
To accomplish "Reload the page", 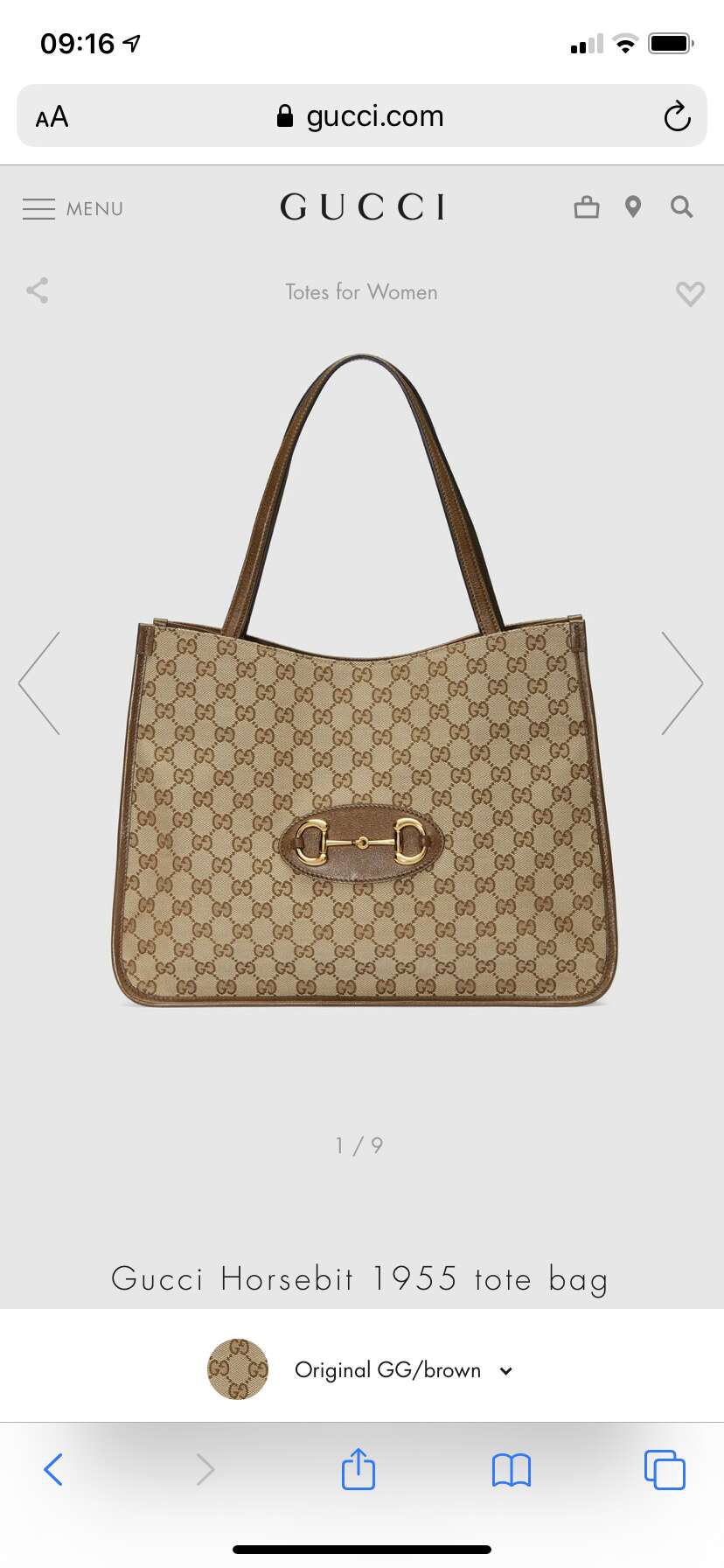I will click(x=677, y=116).
